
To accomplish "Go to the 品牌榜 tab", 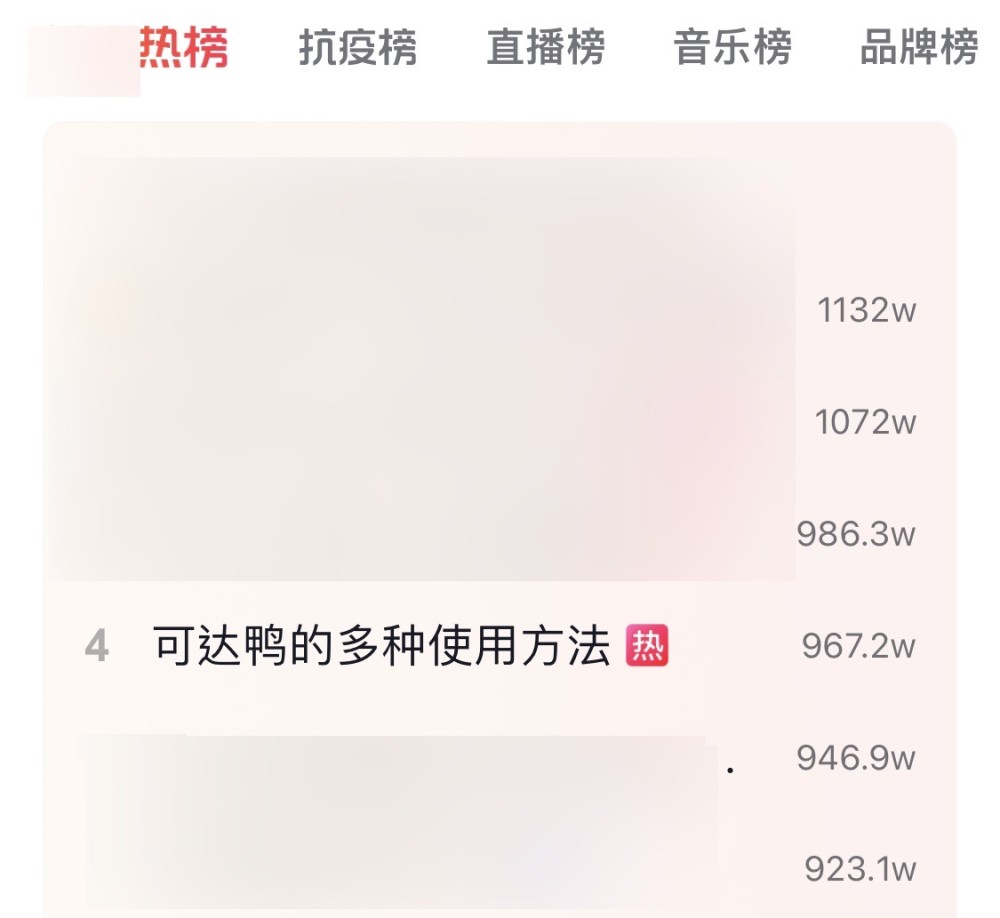I will (918, 48).
